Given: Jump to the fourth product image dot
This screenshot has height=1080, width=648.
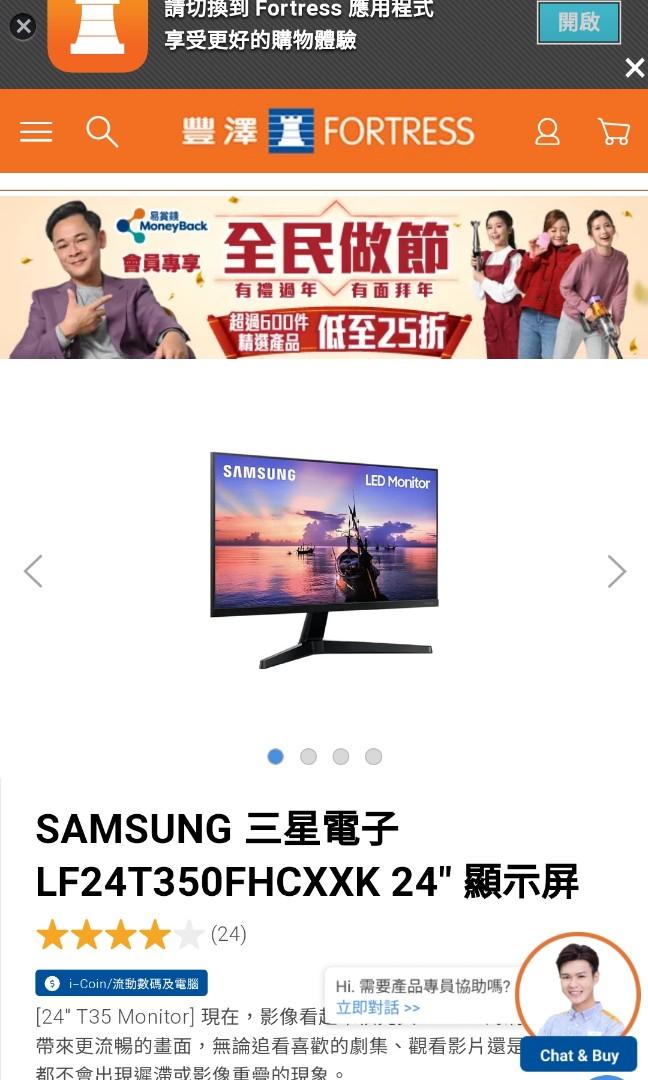Looking at the screenshot, I should pos(373,757).
